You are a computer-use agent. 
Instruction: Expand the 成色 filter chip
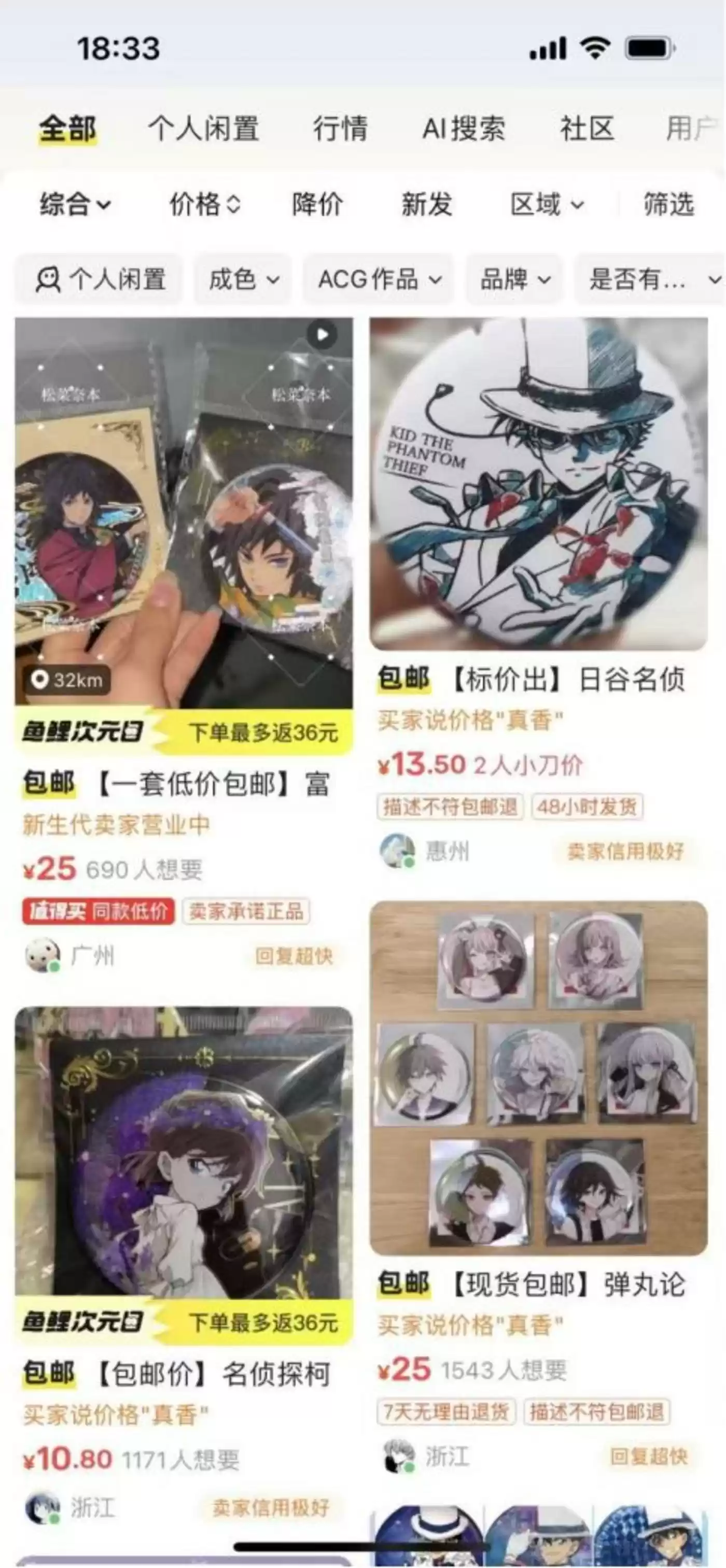tap(243, 279)
